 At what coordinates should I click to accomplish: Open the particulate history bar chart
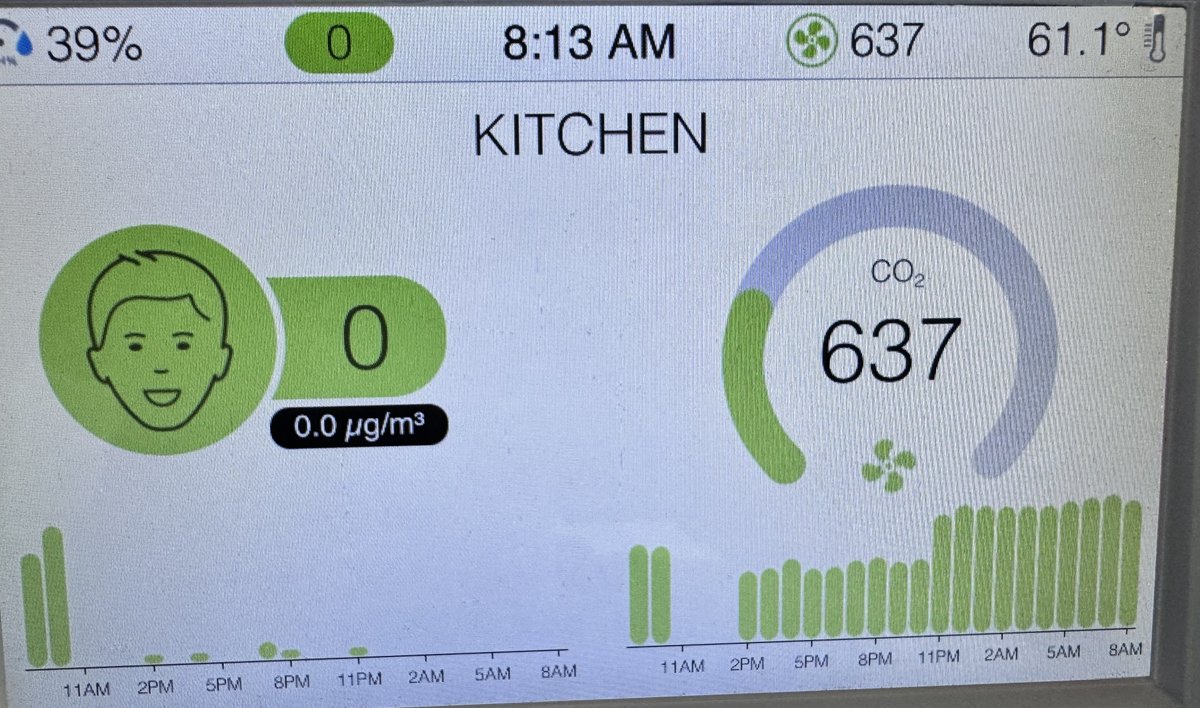[290, 610]
